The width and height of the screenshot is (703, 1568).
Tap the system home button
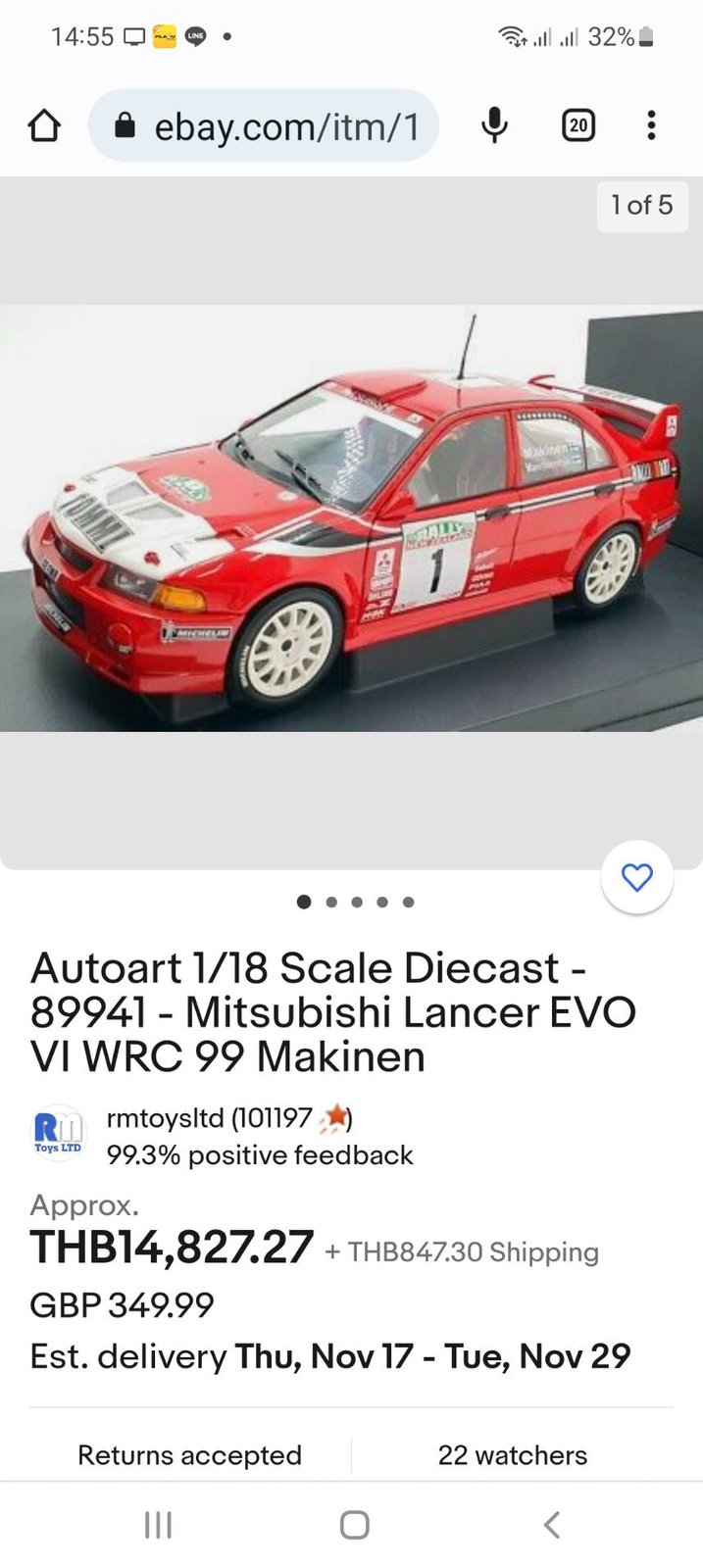354,1524
